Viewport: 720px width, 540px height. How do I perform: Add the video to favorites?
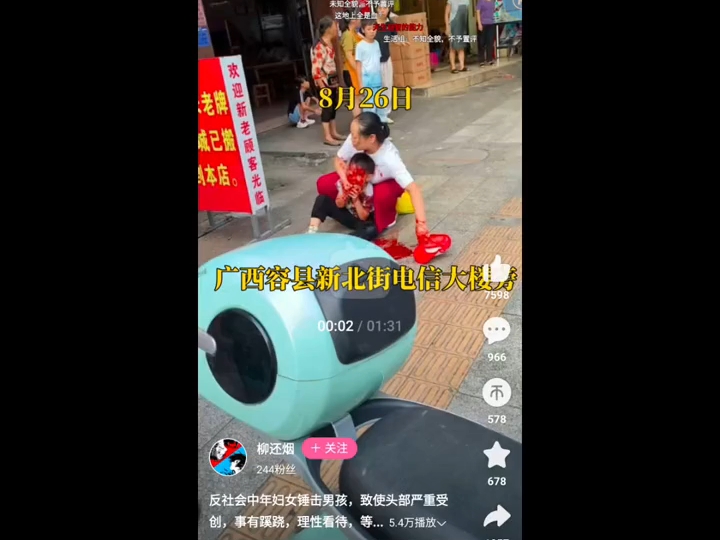(x=496, y=455)
